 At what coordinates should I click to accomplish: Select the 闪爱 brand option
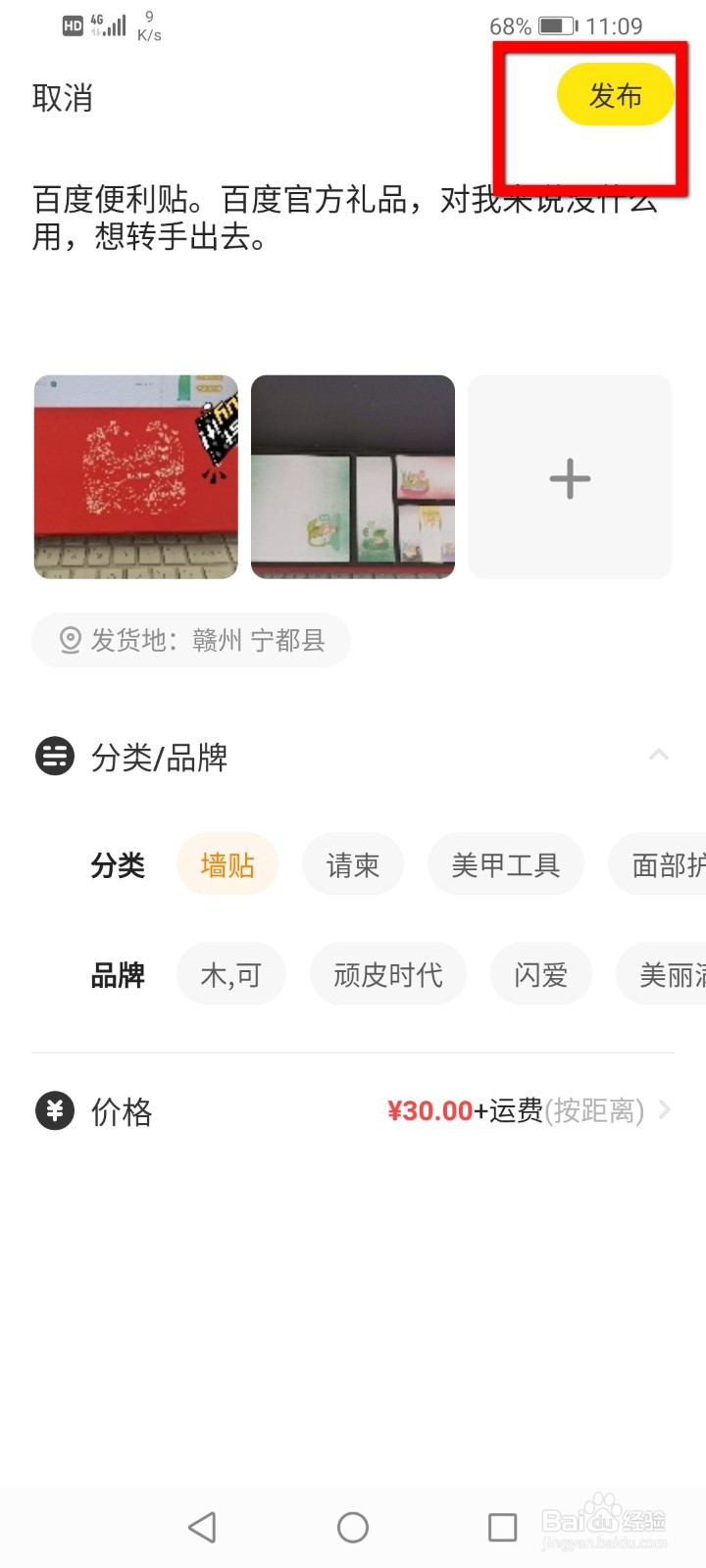pos(540,973)
